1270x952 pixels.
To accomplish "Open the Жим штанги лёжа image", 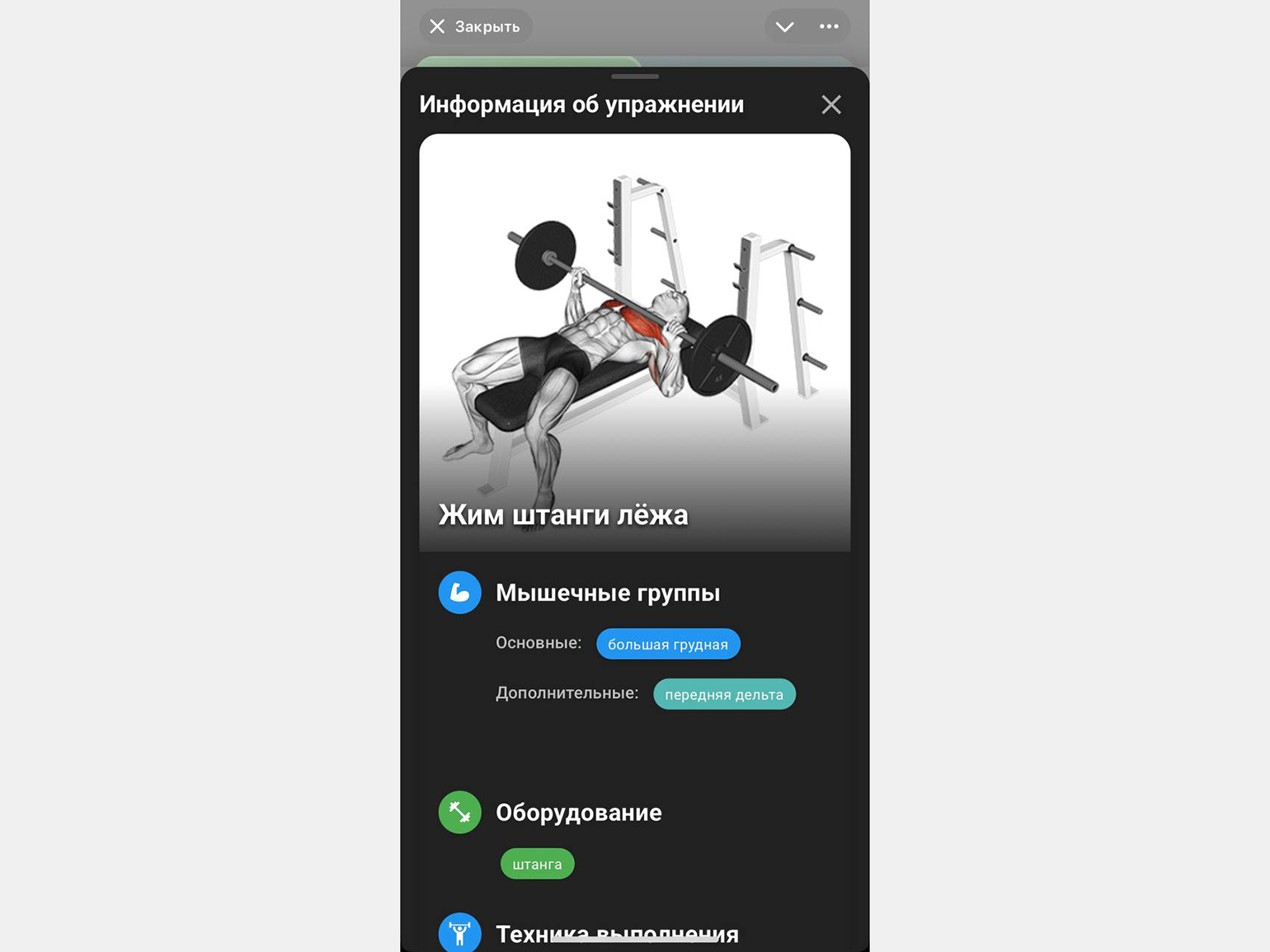I will (634, 342).
